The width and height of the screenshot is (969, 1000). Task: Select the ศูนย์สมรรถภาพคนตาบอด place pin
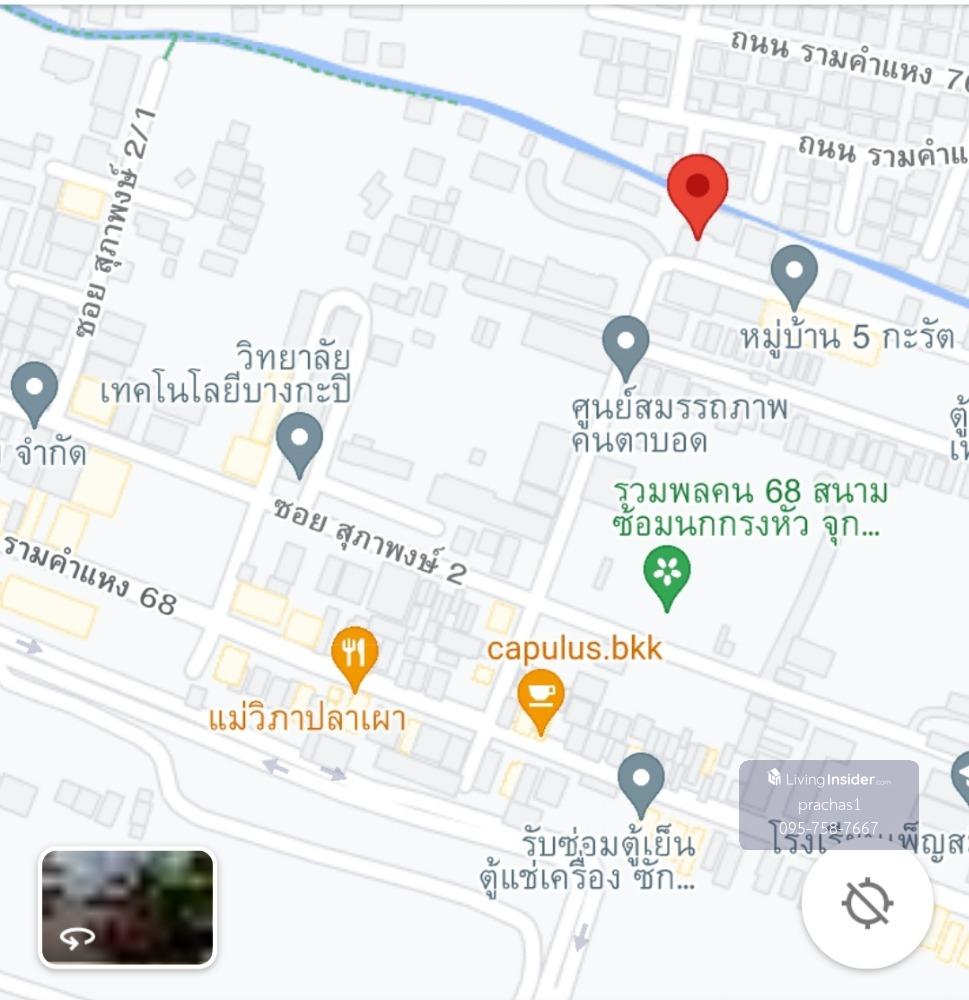[x=626, y=344]
